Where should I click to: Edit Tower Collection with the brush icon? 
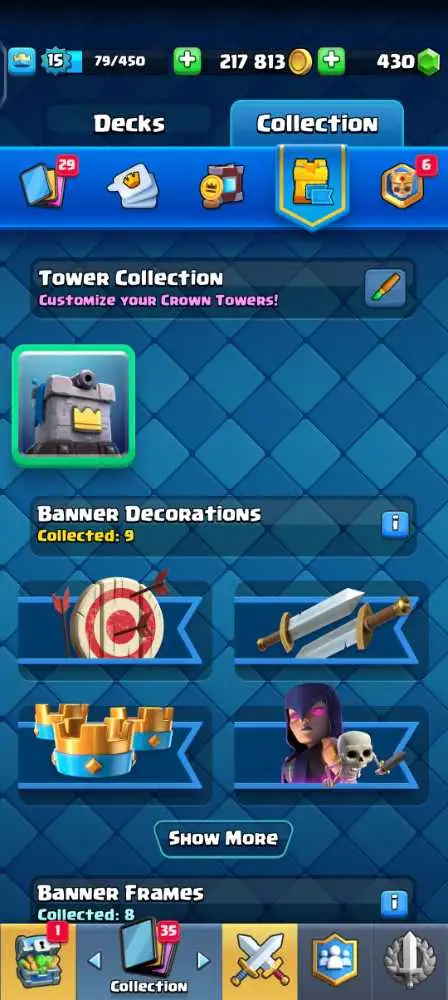385,289
